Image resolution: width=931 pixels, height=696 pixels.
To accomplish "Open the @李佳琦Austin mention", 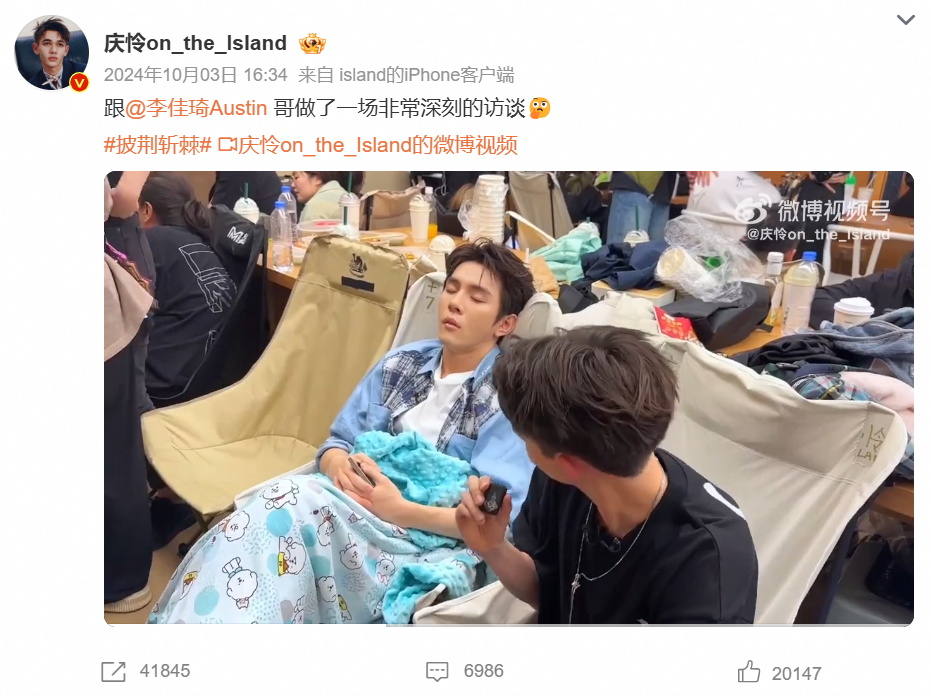I will coord(196,108).
